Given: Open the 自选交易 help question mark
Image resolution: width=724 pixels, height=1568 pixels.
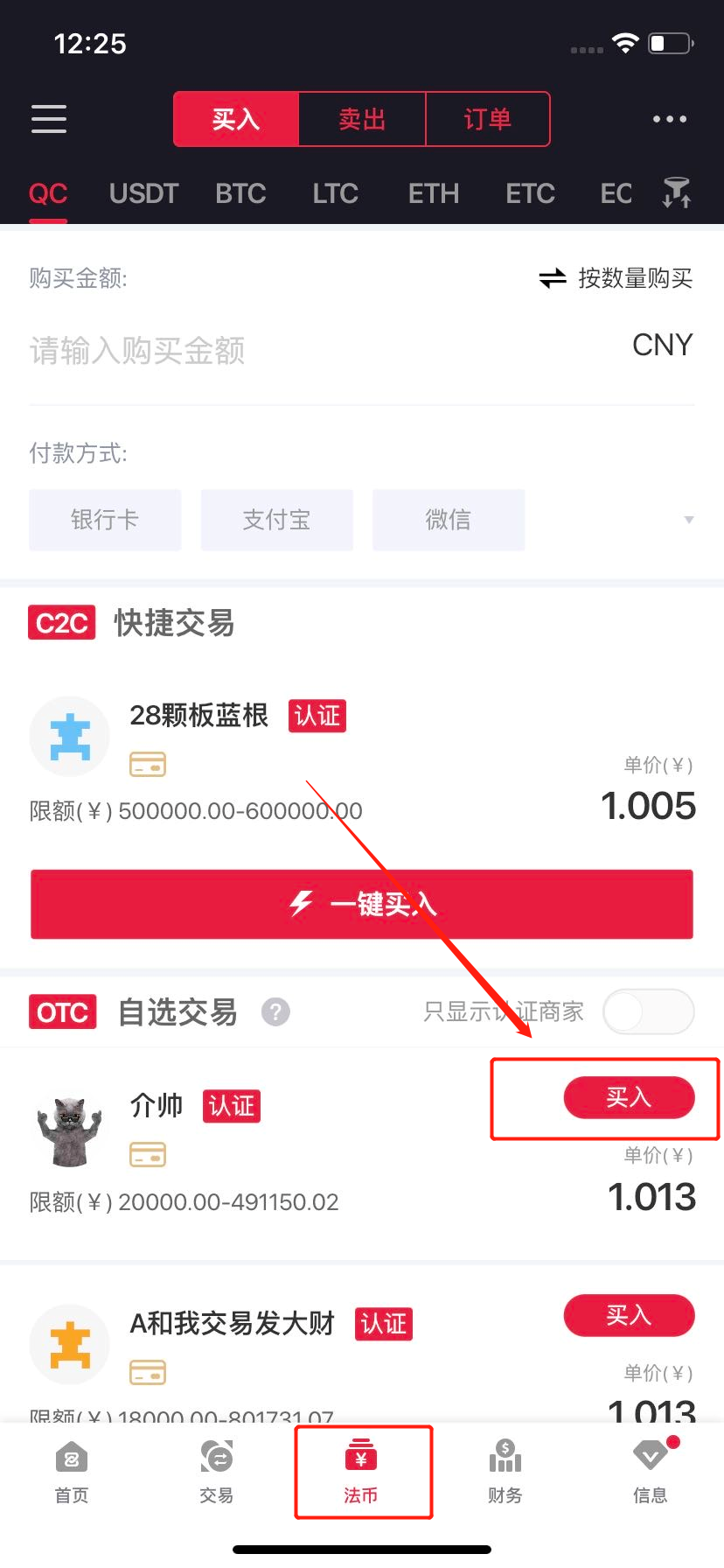Looking at the screenshot, I should (x=275, y=1012).
